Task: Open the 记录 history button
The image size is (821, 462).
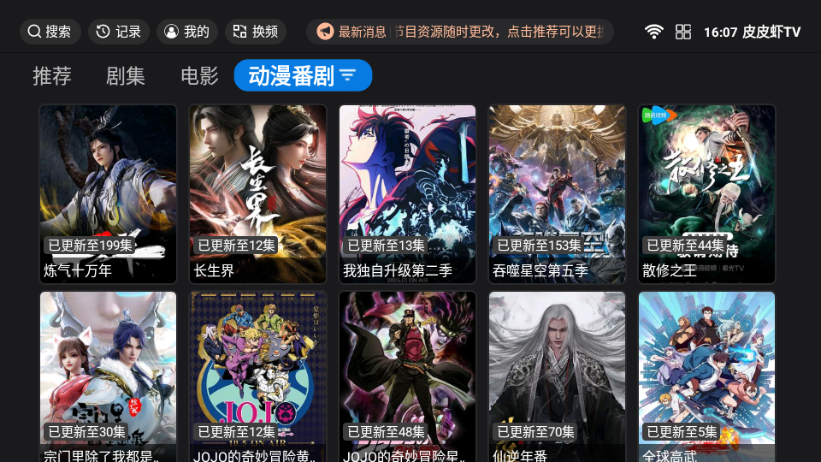Action: (x=118, y=32)
